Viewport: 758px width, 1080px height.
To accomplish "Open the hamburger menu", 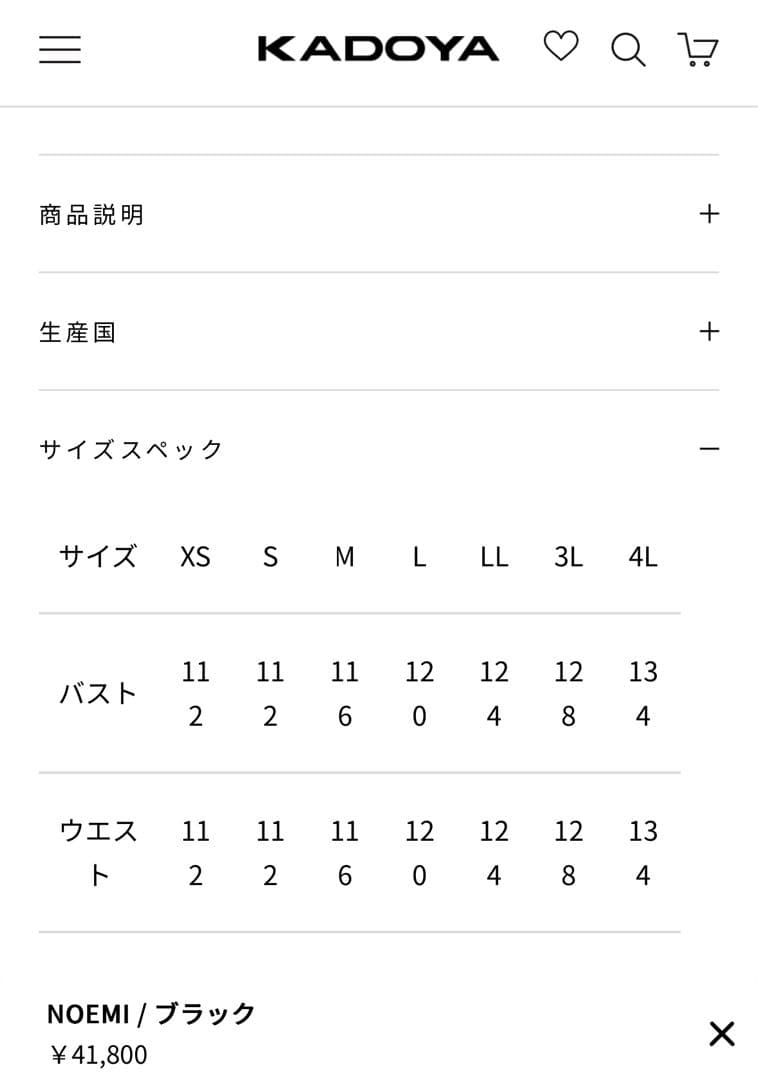I will (x=60, y=49).
